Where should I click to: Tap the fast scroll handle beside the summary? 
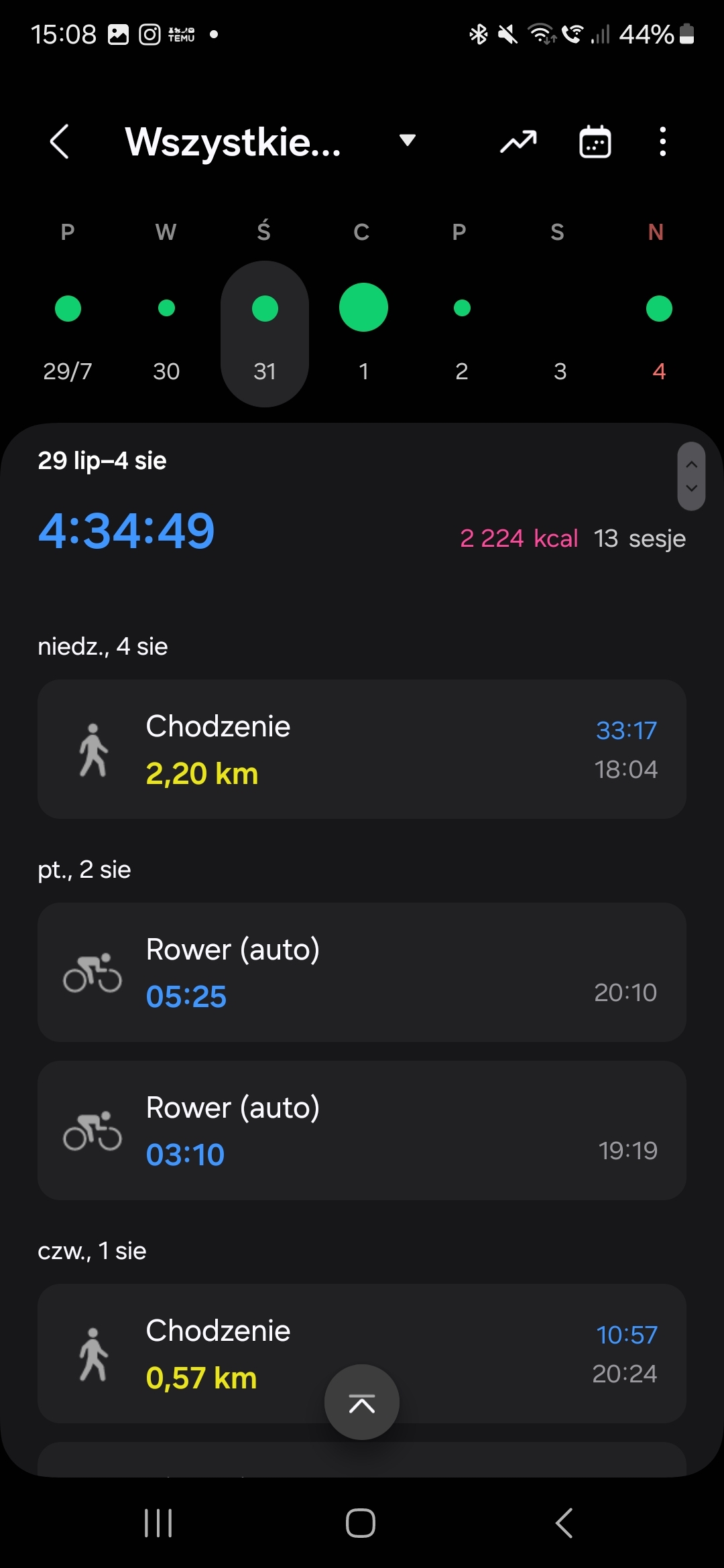pos(691,476)
